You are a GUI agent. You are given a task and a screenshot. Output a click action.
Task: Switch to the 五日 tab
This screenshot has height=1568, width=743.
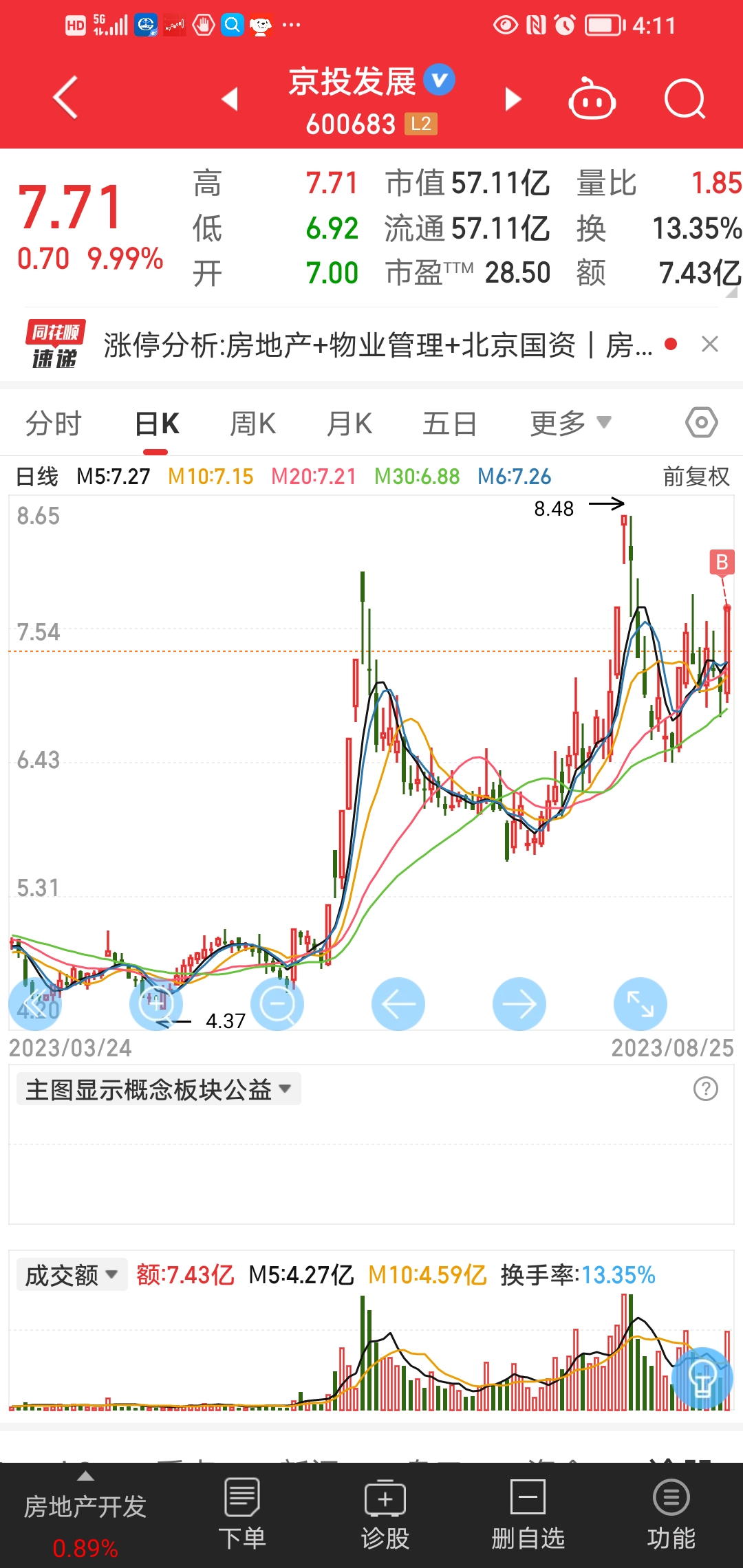(449, 423)
